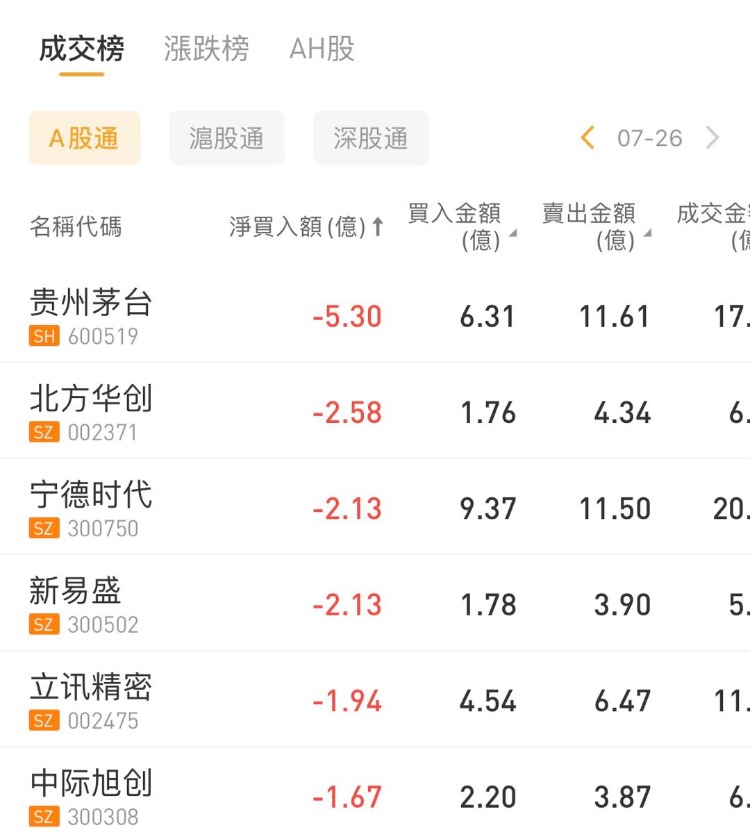Select the 成交榜 tab
This screenshot has width=750, height=839.
pyautogui.click(x=81, y=49)
